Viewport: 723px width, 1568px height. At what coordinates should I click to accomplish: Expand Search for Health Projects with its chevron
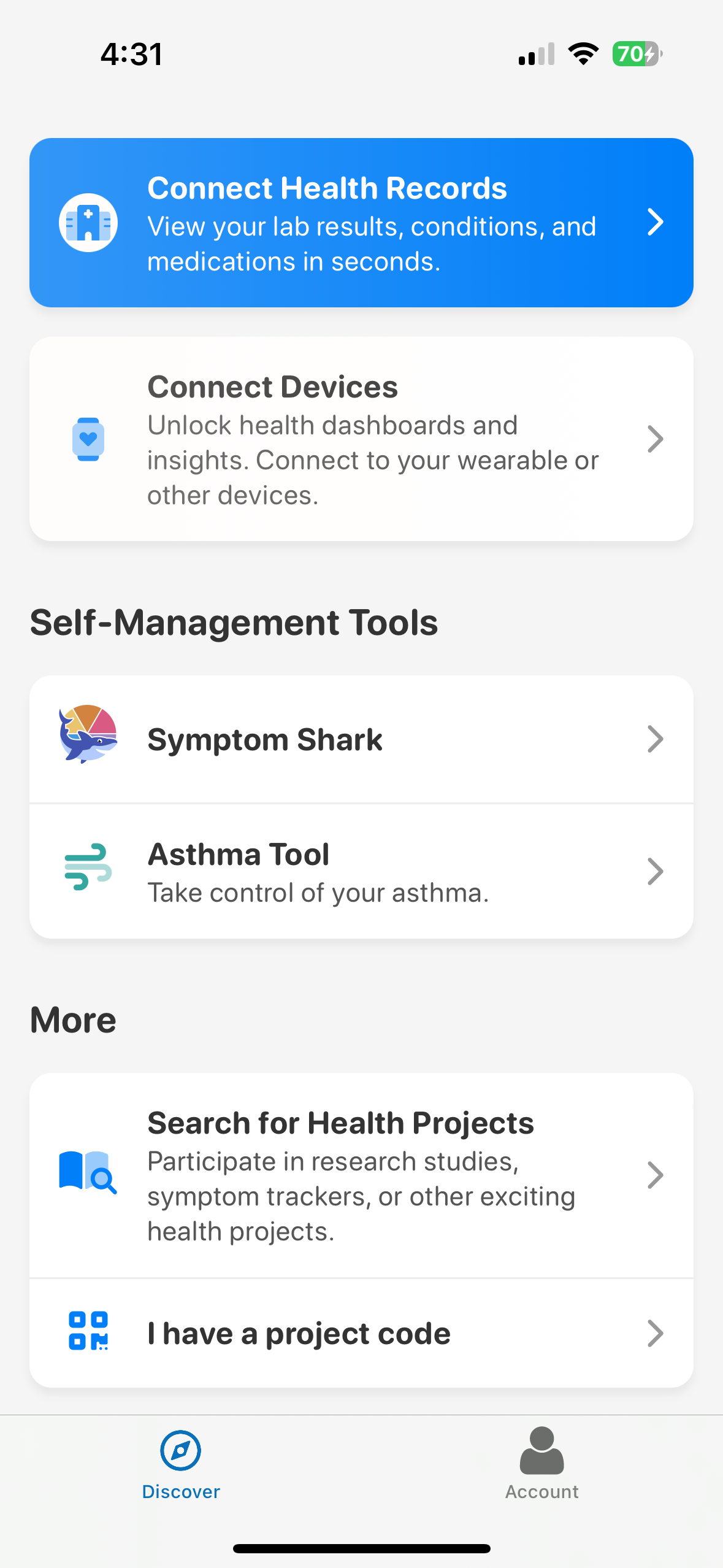tap(656, 1175)
